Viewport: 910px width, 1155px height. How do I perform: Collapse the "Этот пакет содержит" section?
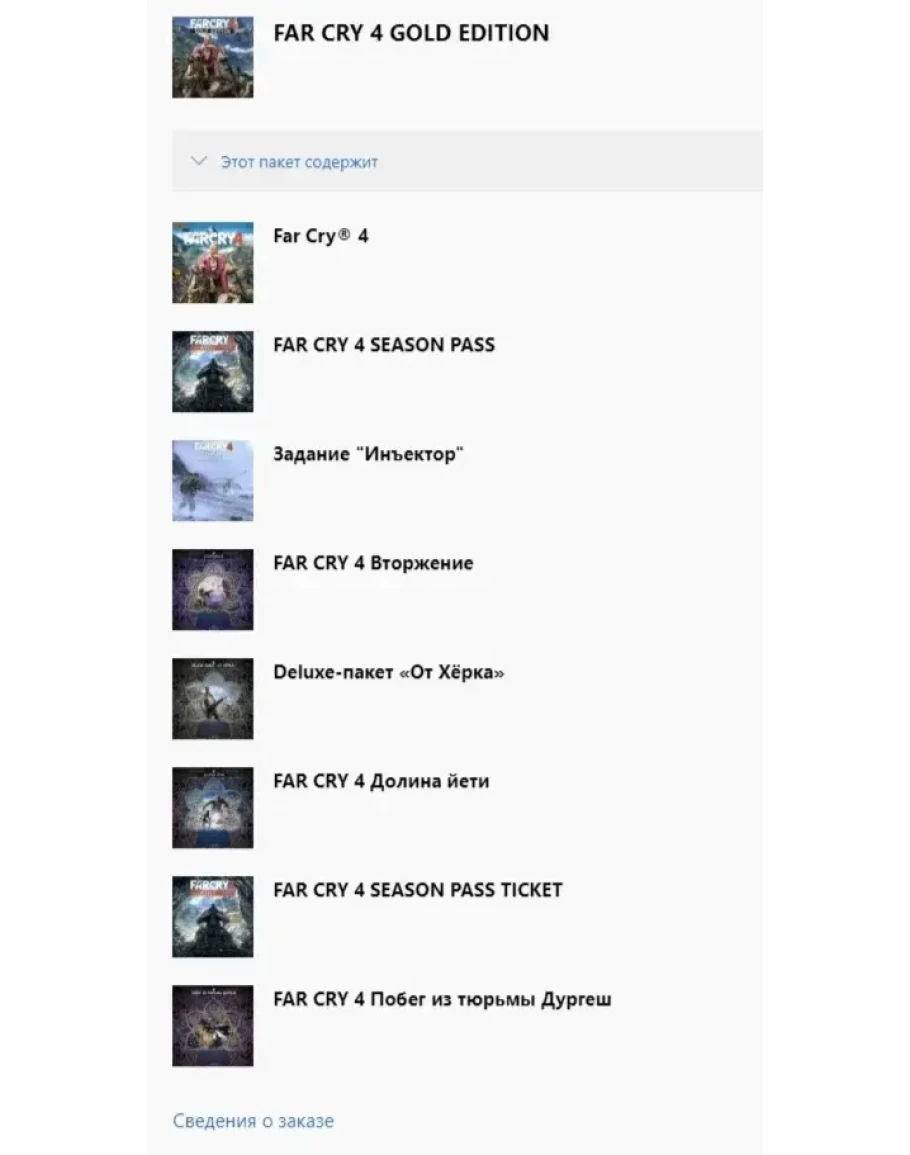(199, 162)
